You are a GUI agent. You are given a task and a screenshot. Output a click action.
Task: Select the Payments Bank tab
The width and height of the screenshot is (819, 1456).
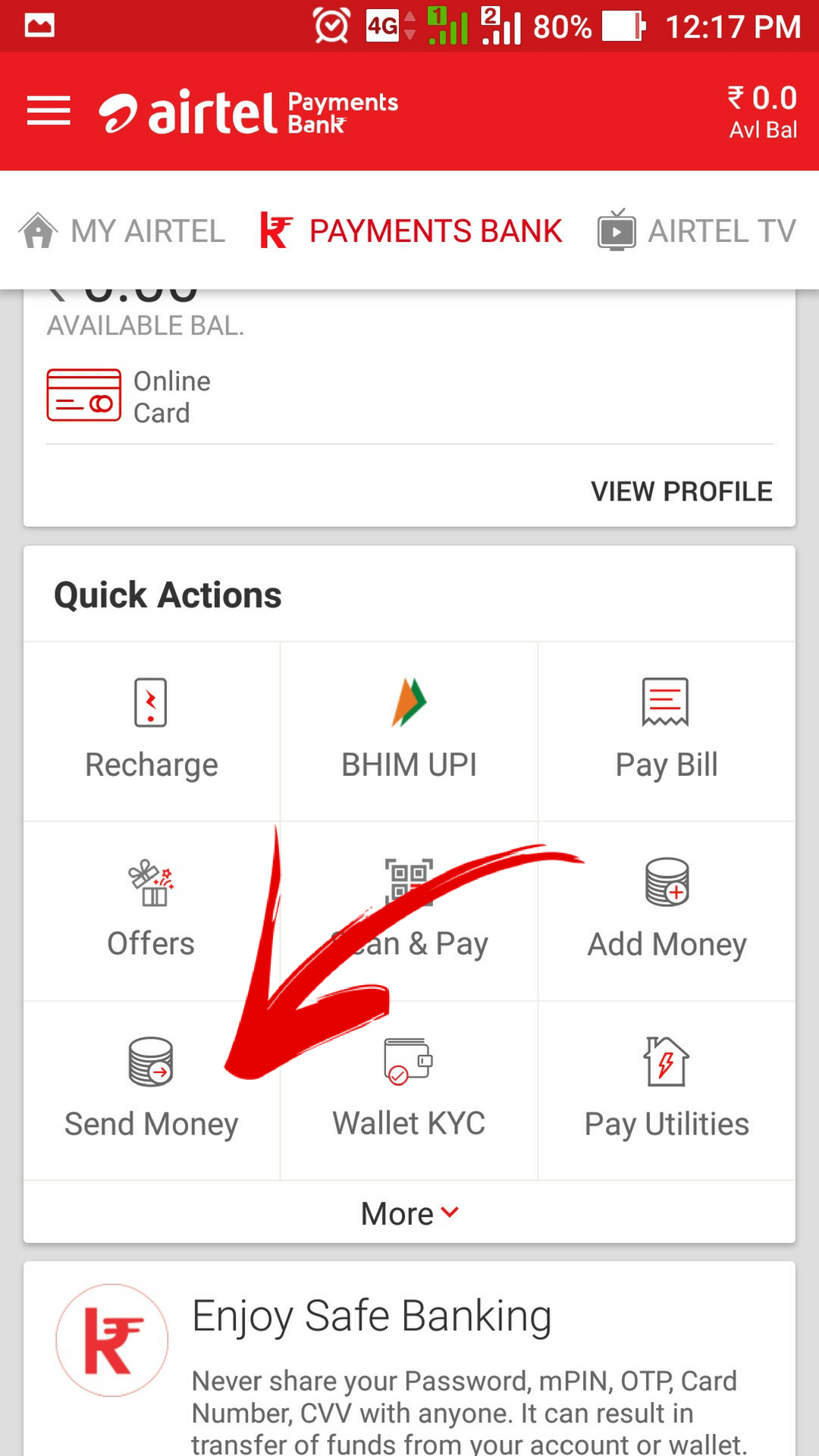pos(411,231)
